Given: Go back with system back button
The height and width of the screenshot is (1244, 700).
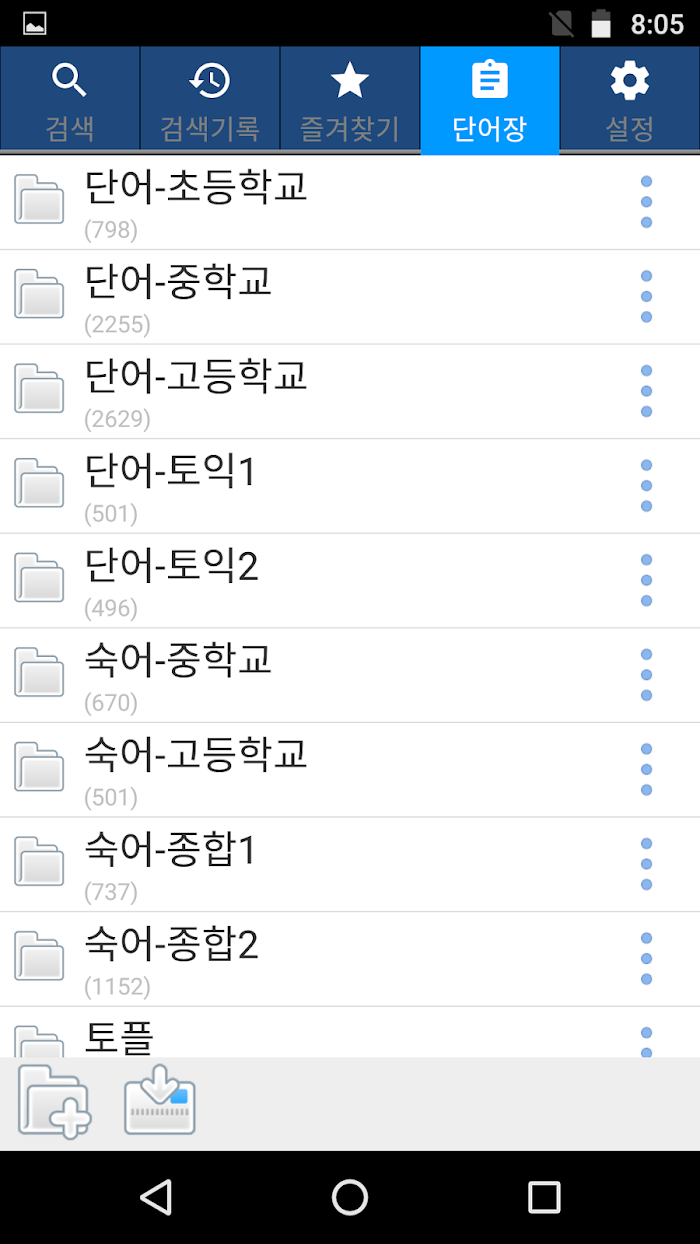Looking at the screenshot, I should [x=156, y=1197].
